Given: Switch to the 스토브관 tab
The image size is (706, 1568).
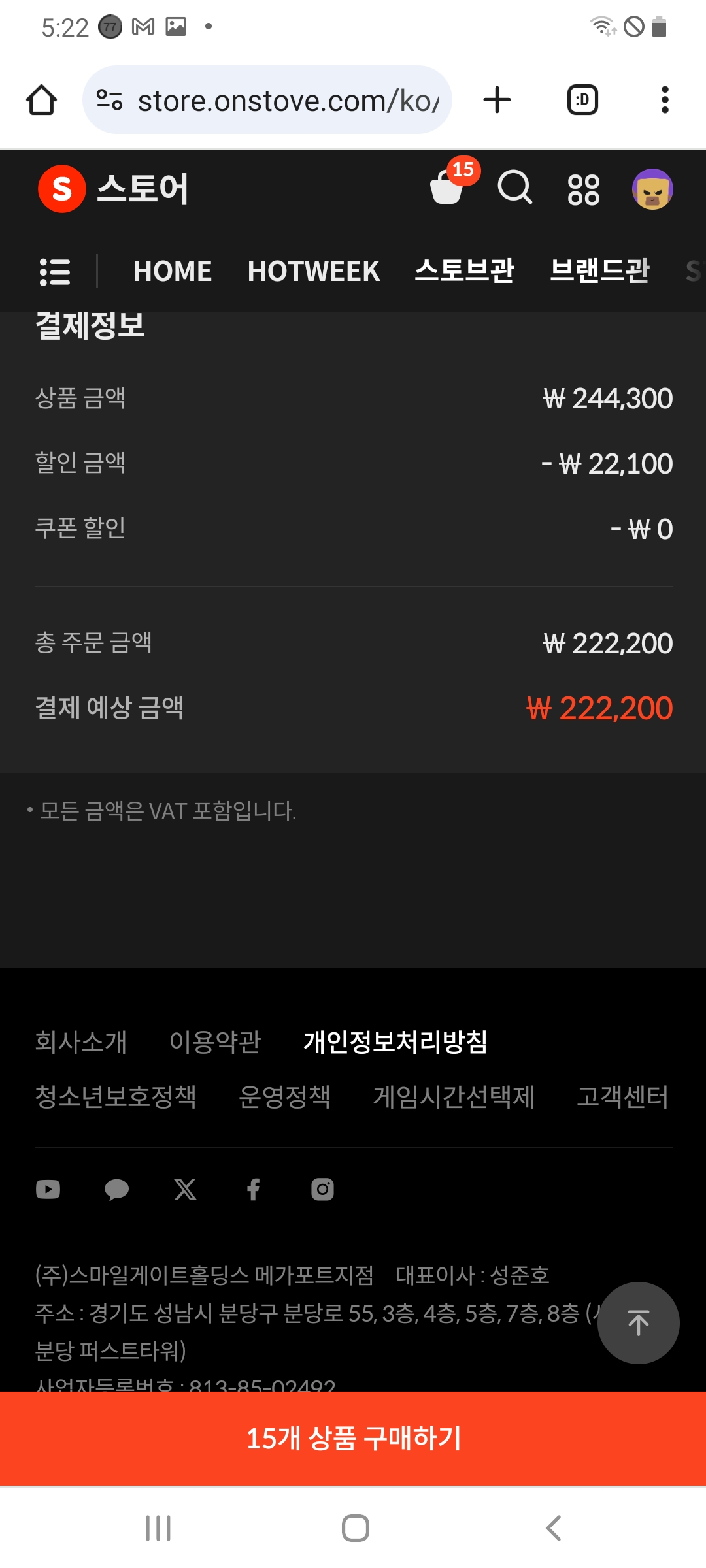Looking at the screenshot, I should tap(464, 271).
